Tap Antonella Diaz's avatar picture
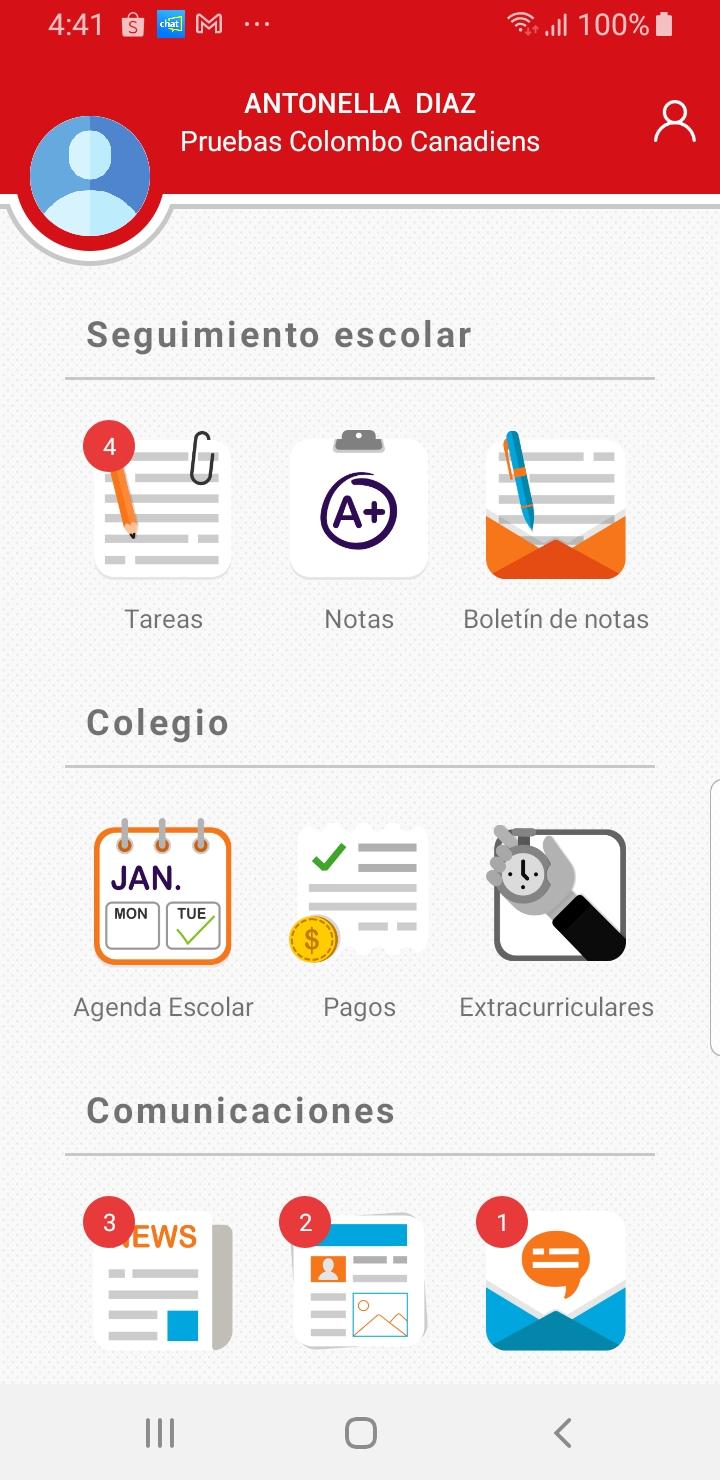720x1480 pixels. (90, 176)
